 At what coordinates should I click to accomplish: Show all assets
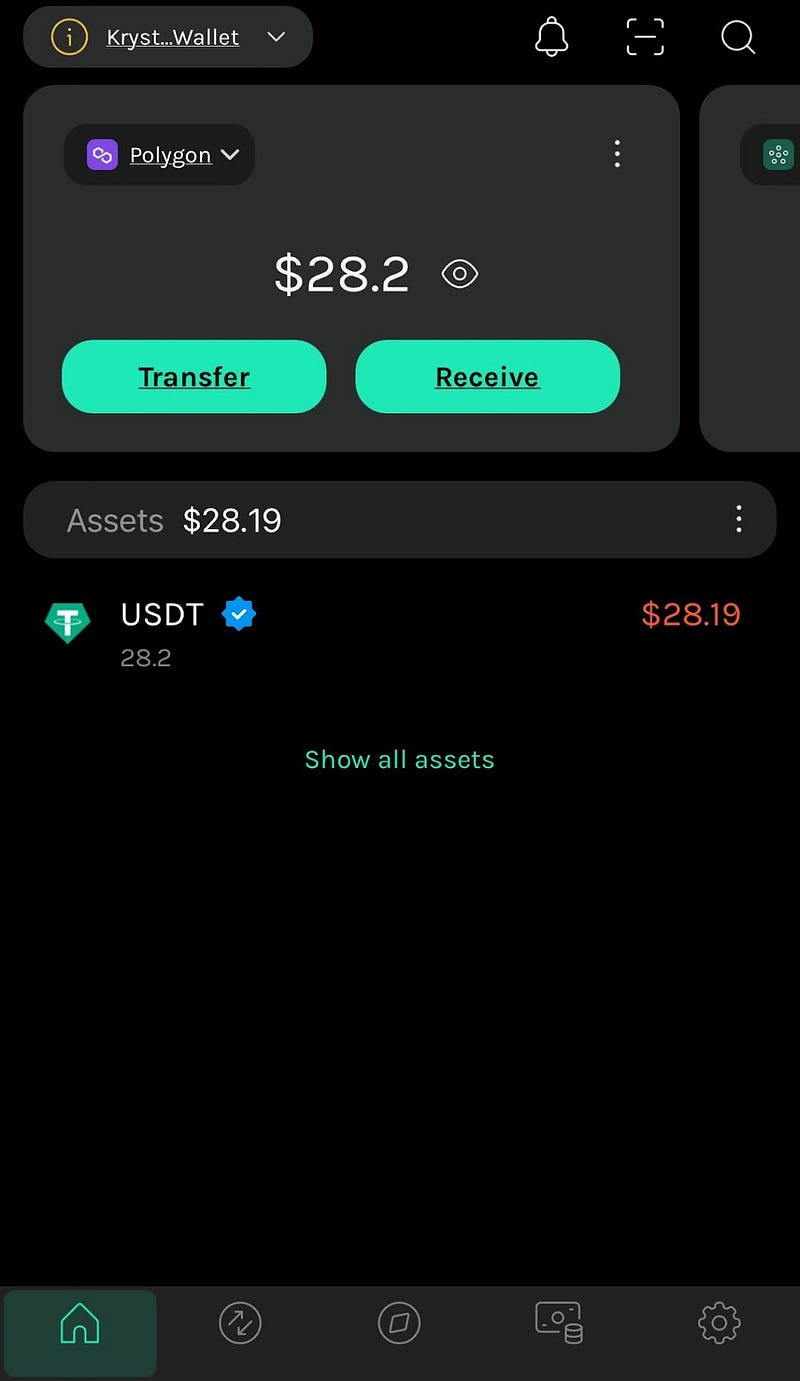click(x=399, y=760)
